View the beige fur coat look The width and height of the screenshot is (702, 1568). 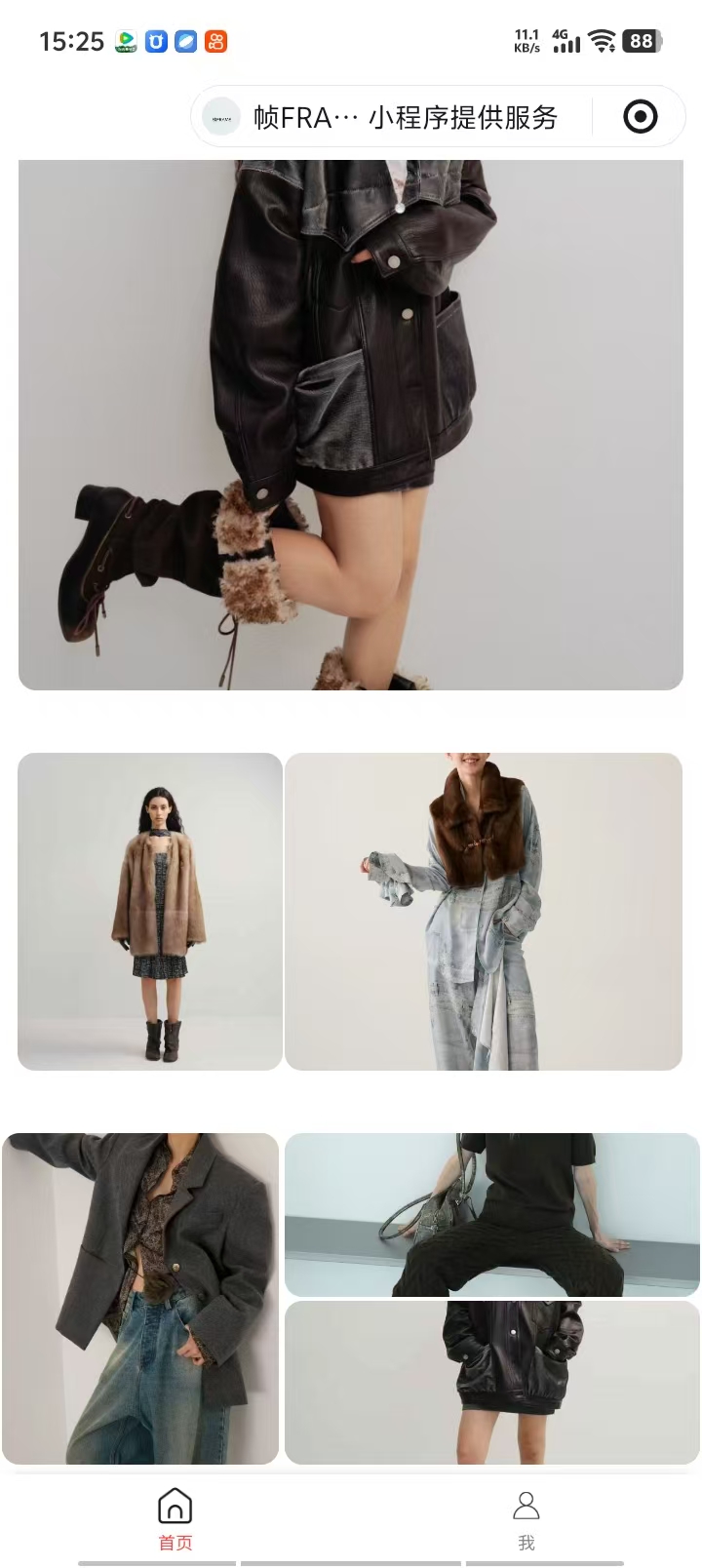coord(150,911)
